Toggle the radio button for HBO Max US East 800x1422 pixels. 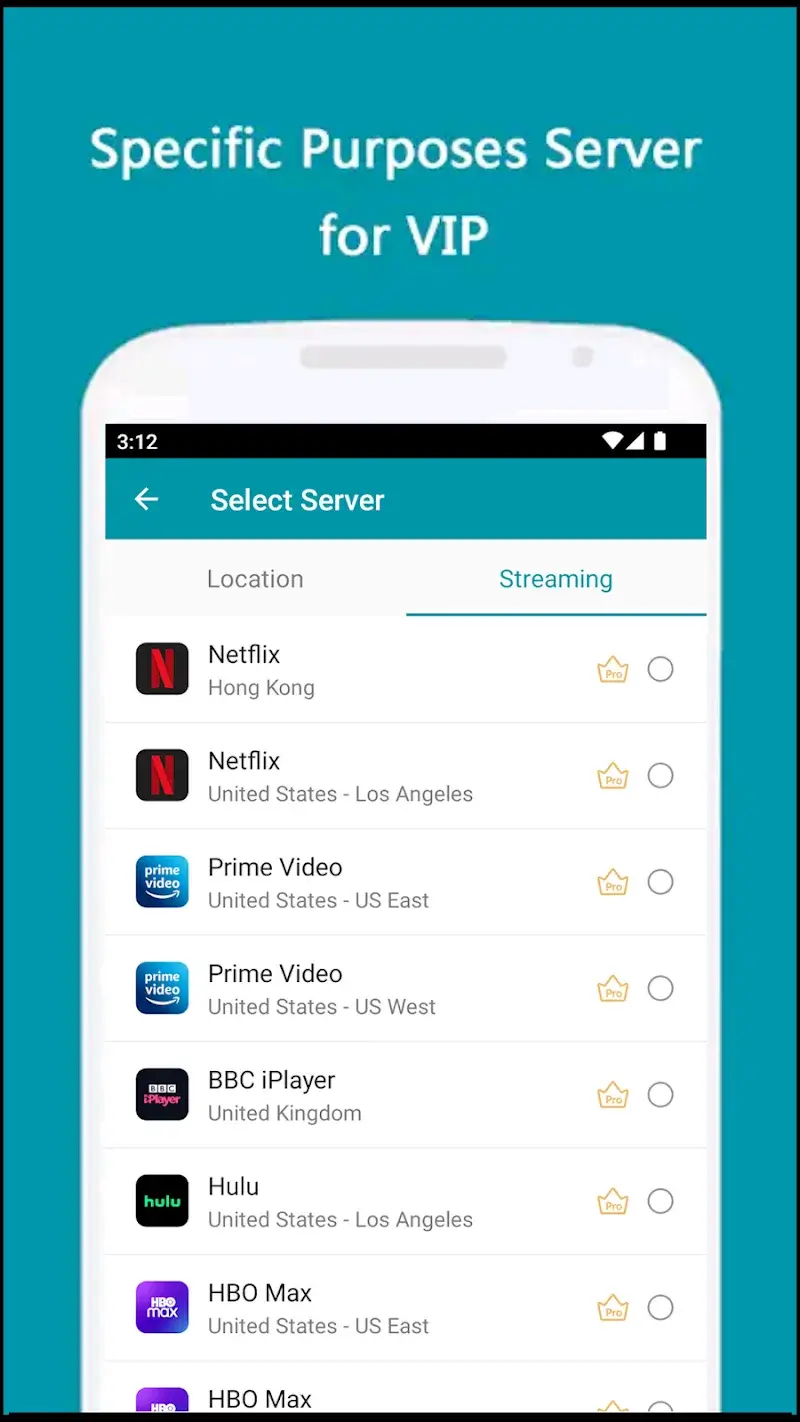[660, 1307]
